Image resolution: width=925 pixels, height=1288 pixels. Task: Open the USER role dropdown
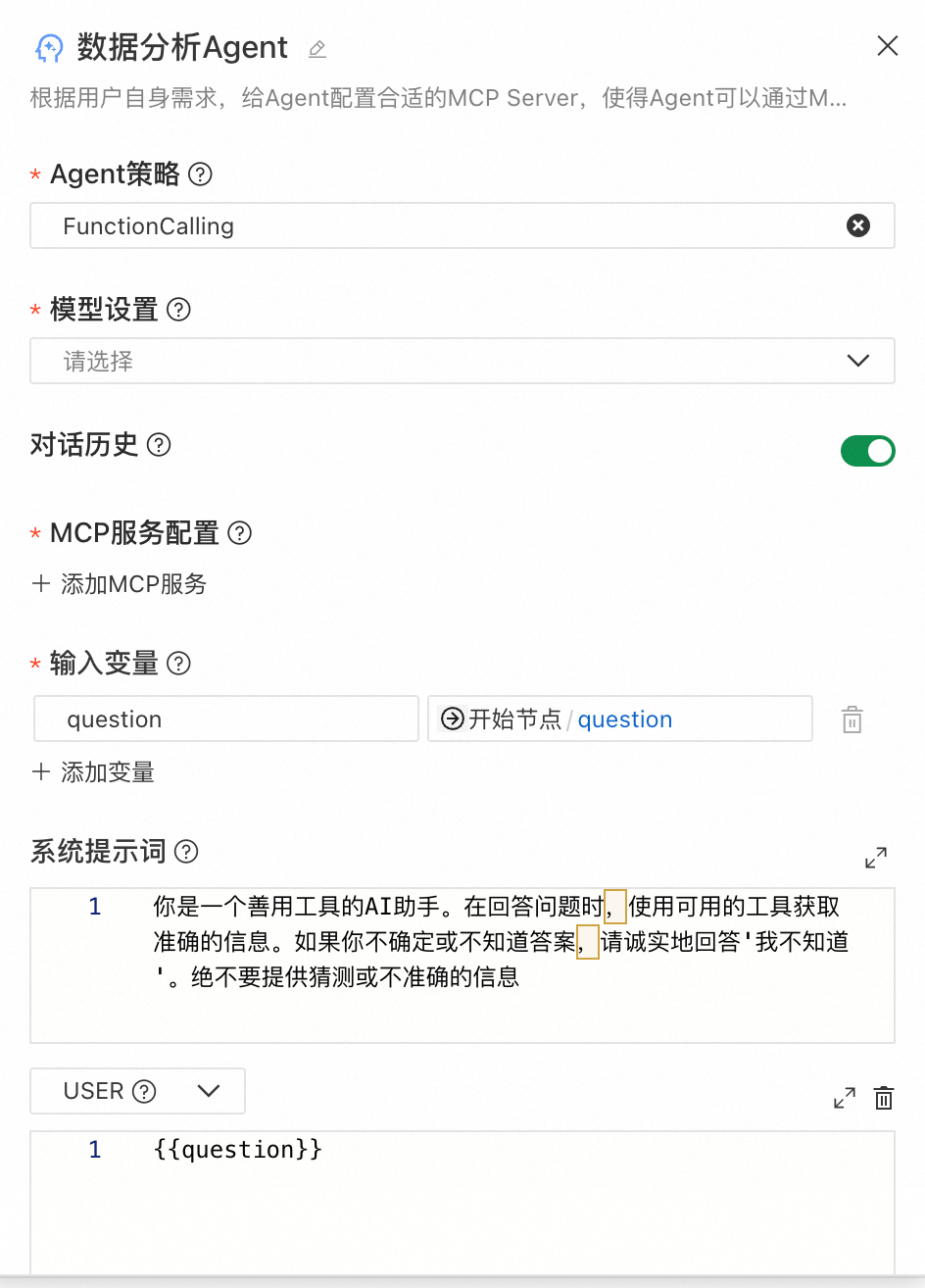[x=137, y=1091]
